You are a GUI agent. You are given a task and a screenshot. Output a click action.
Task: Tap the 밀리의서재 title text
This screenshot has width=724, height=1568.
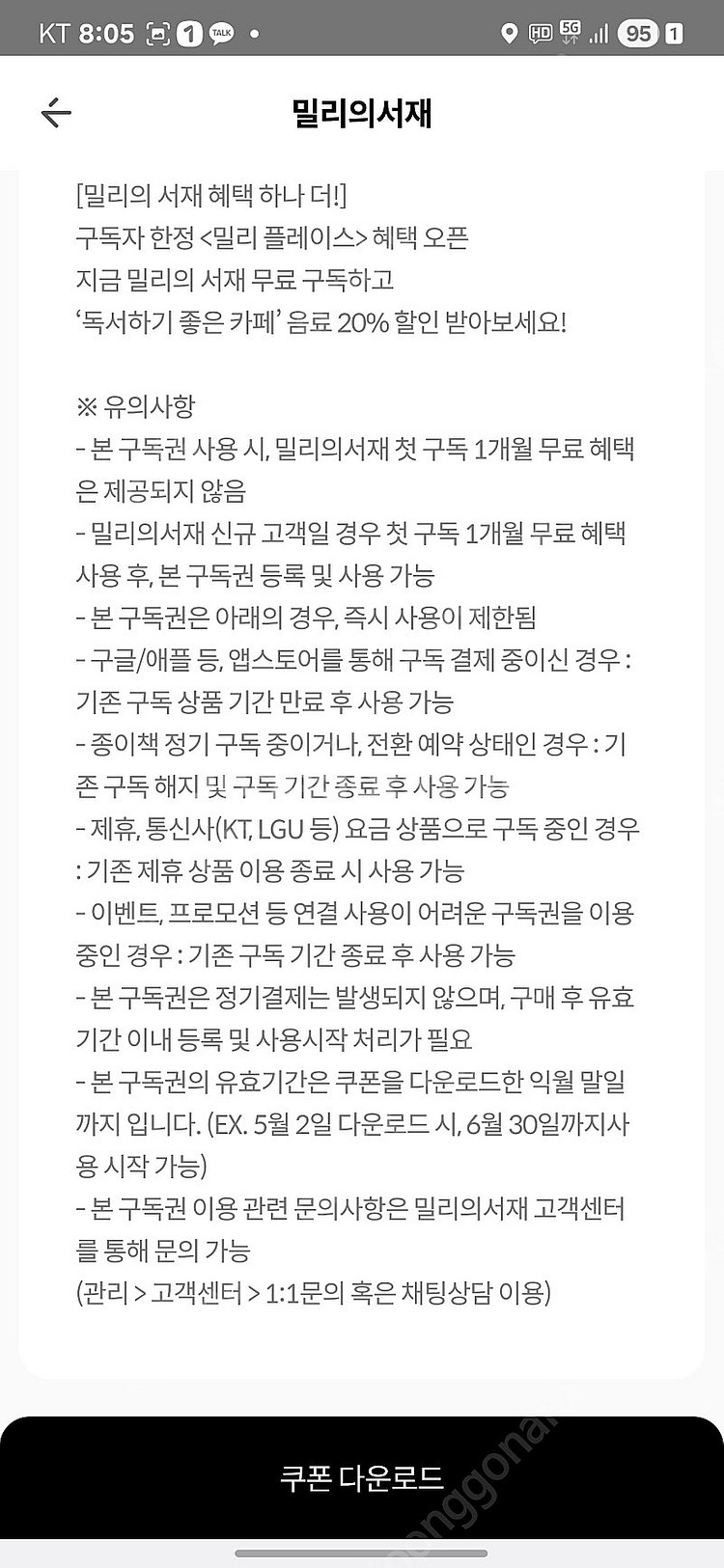click(x=362, y=111)
